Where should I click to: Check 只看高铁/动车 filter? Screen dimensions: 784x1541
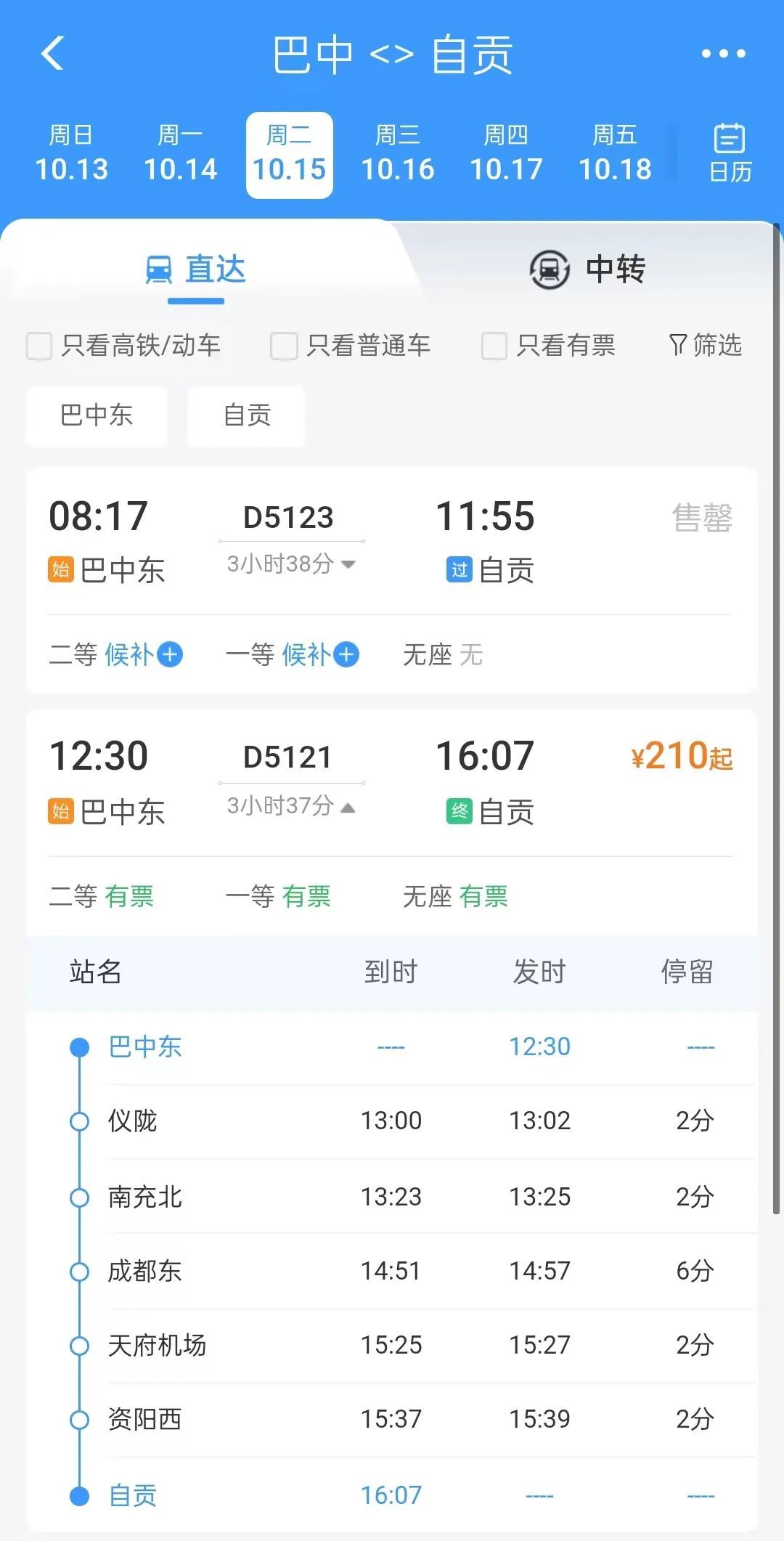click(123, 346)
